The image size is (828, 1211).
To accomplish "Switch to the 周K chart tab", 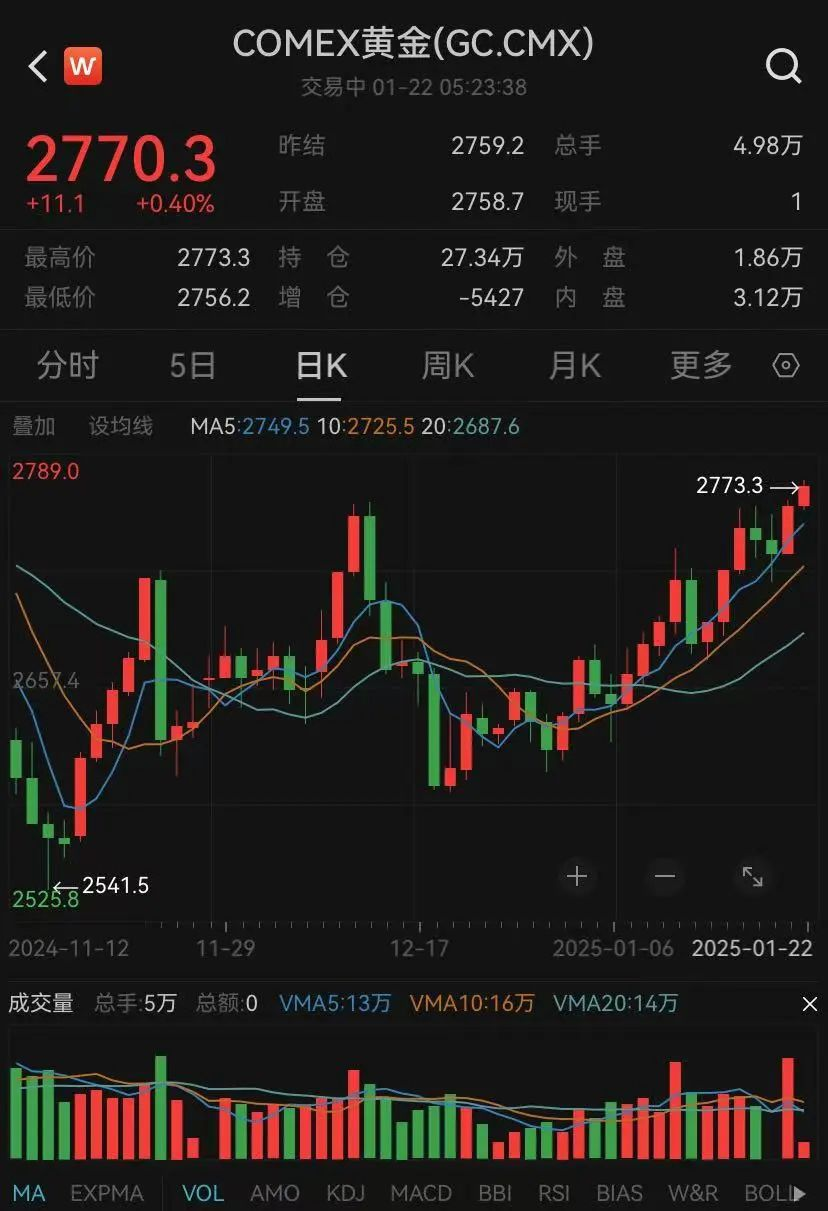I will tap(447, 366).
